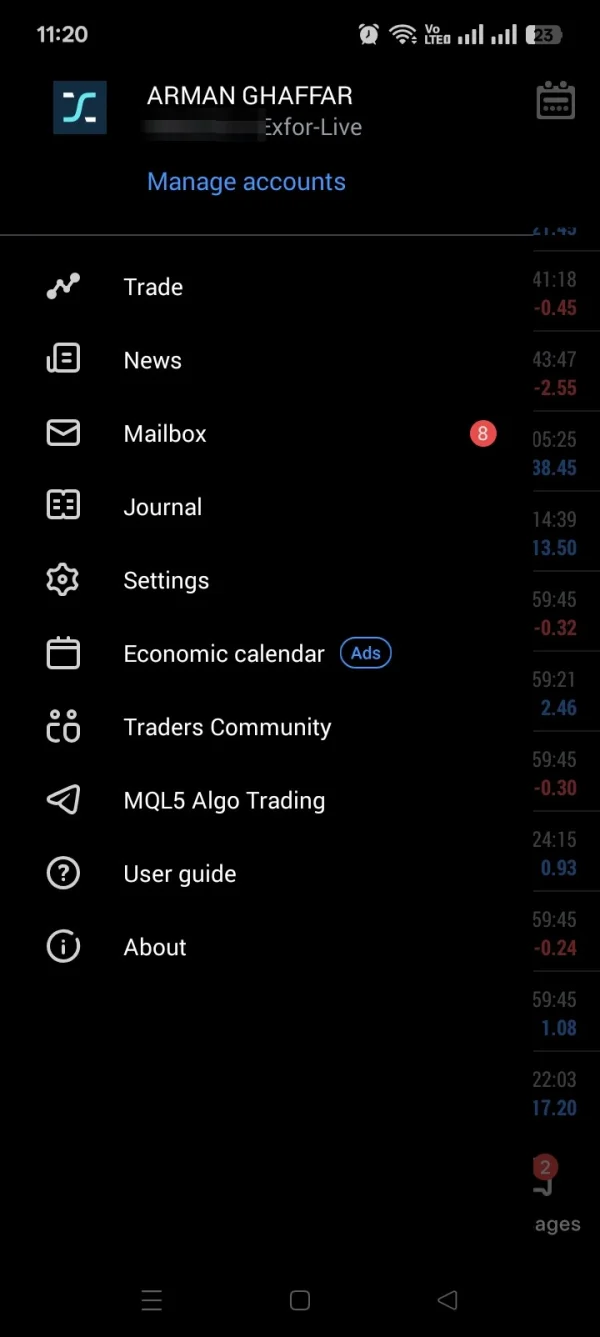
Task: Open the User guide
Action: 180,874
